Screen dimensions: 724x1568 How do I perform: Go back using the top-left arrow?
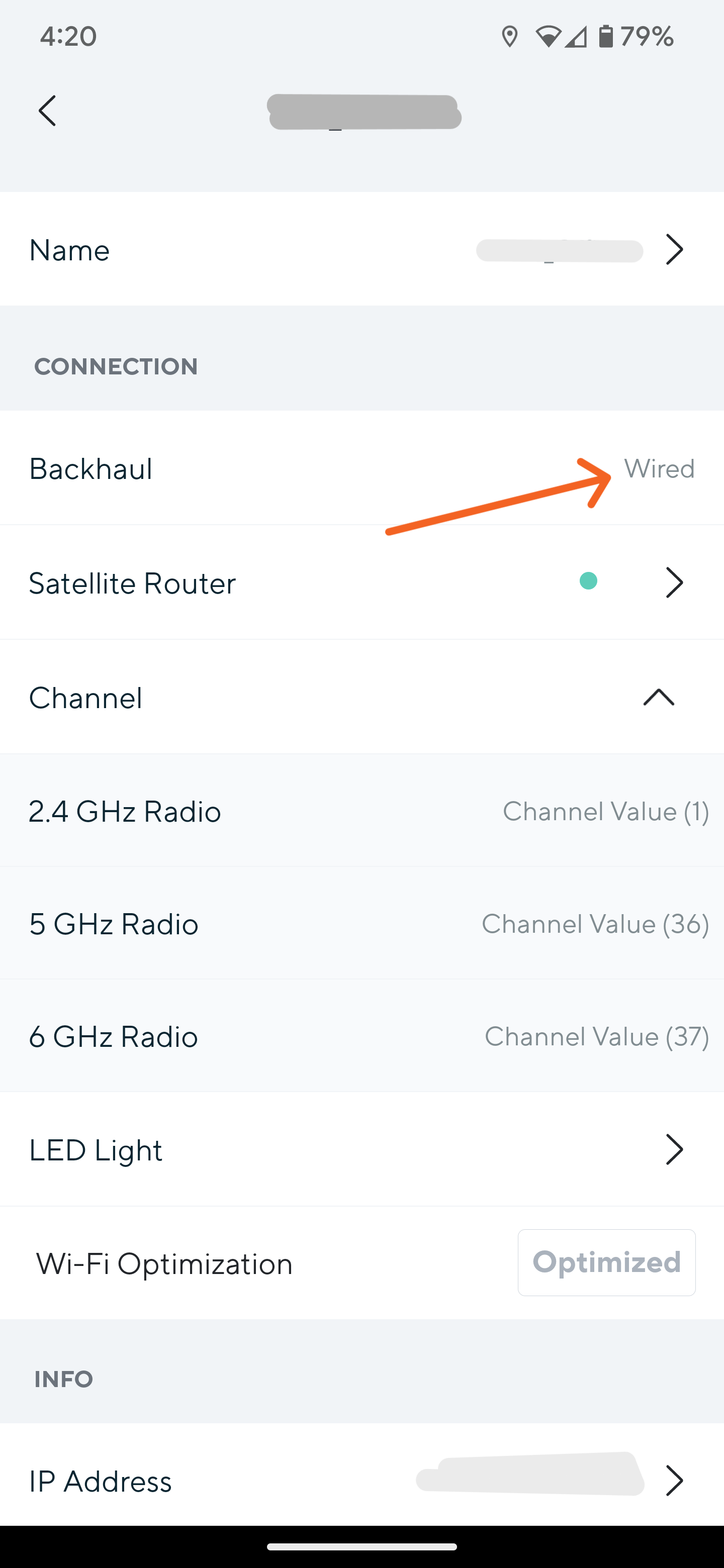[47, 111]
